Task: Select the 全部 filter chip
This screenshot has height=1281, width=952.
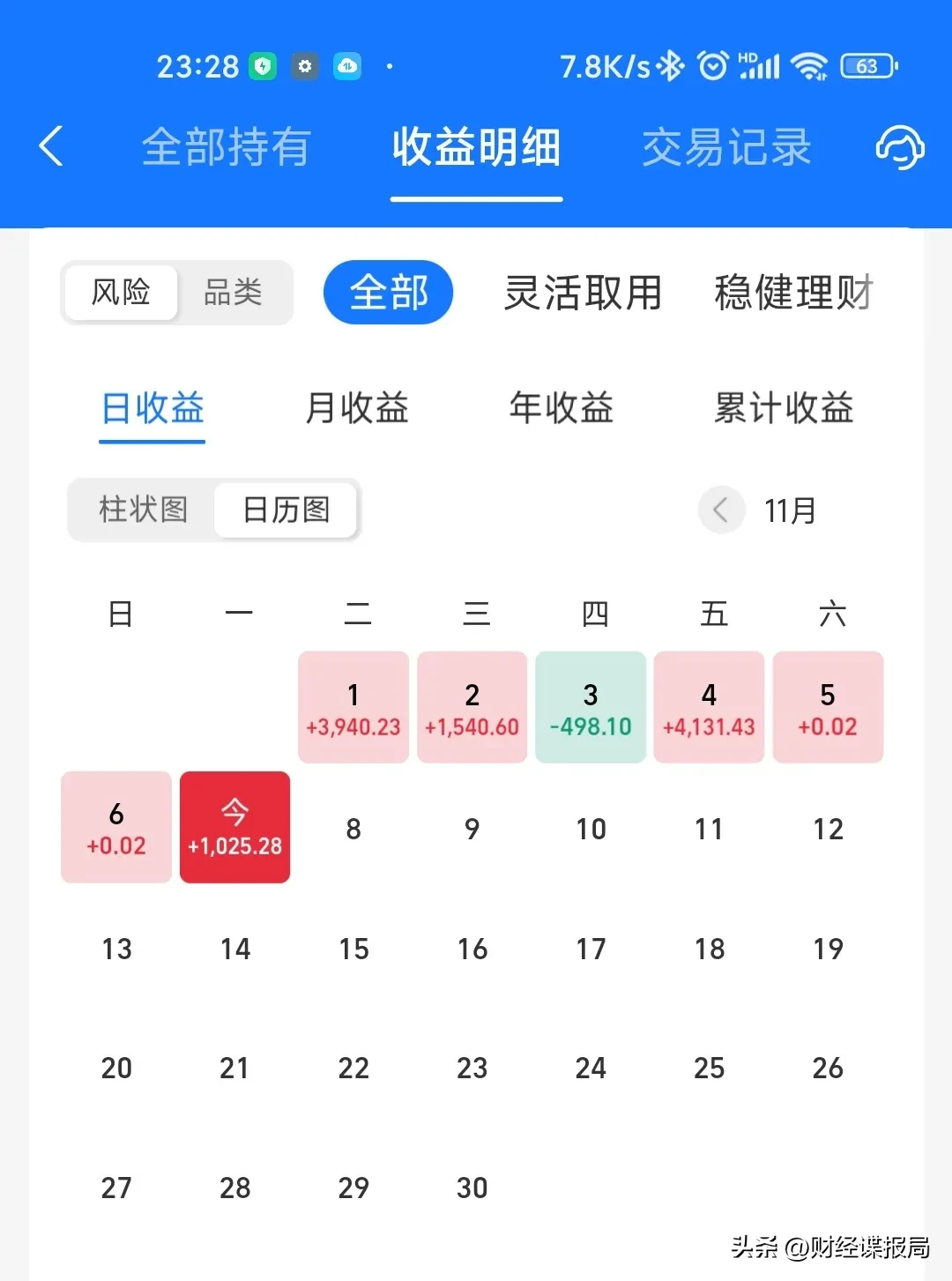Action: pyautogui.click(x=388, y=293)
